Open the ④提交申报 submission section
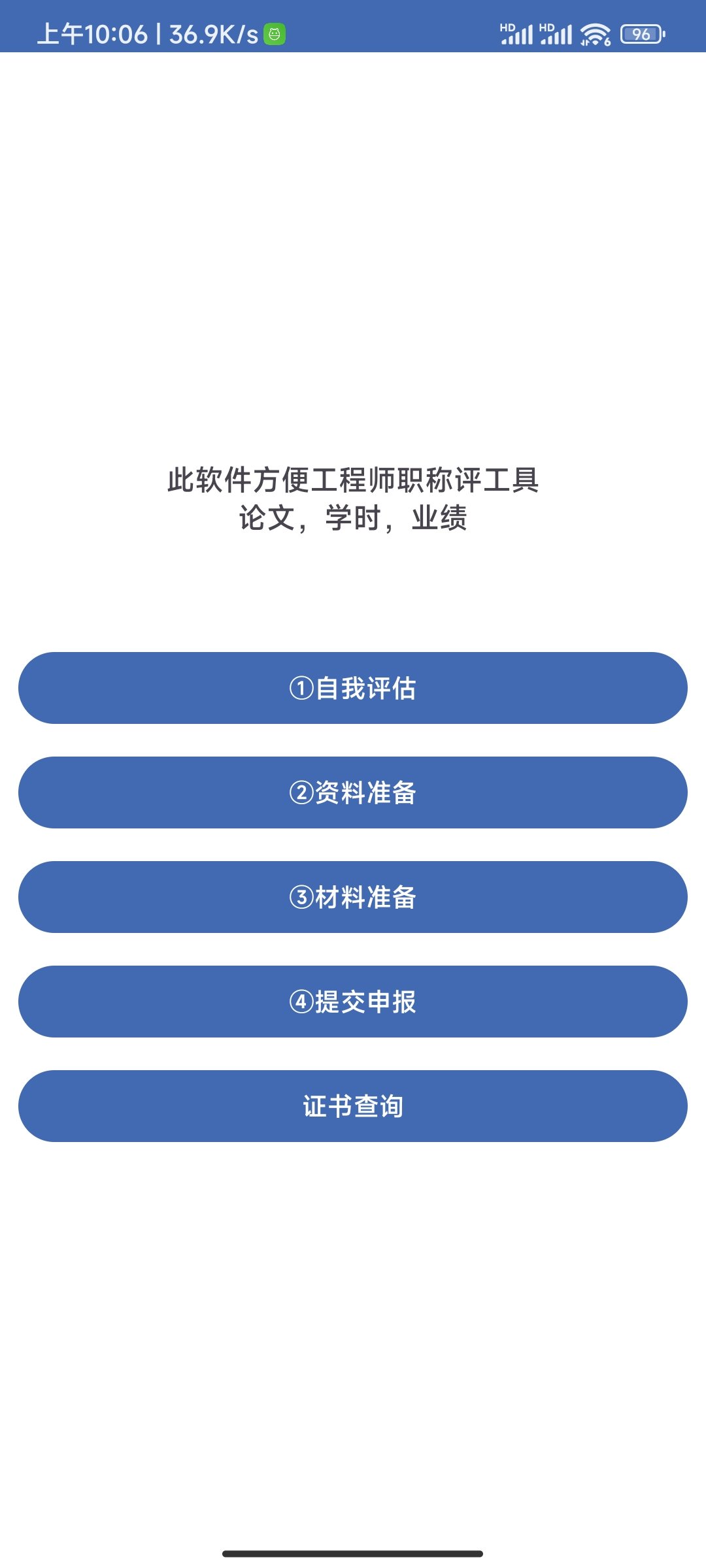The height and width of the screenshot is (1568, 706). pos(353,1002)
